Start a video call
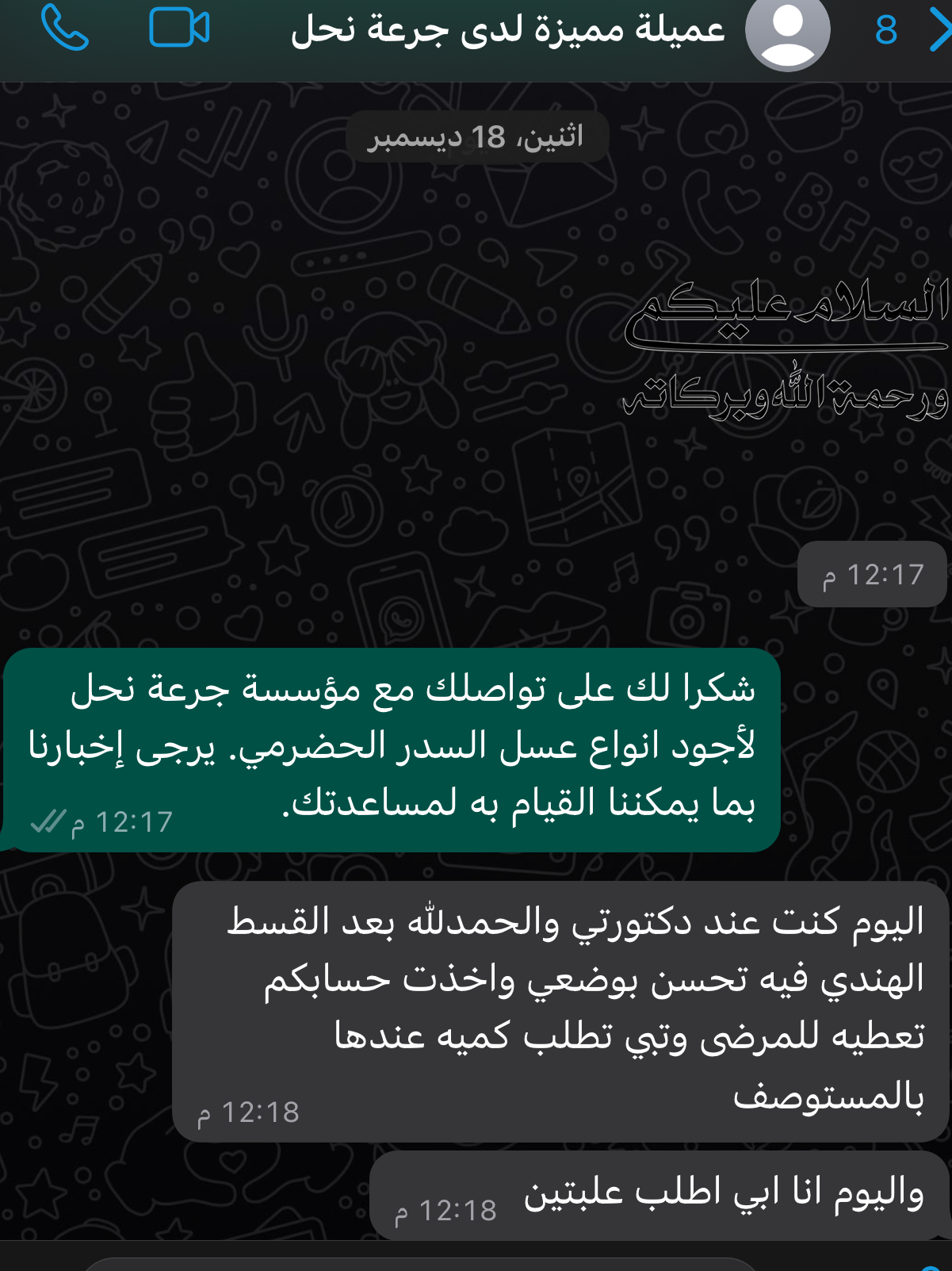This screenshot has height=1271, width=952. click(179, 29)
